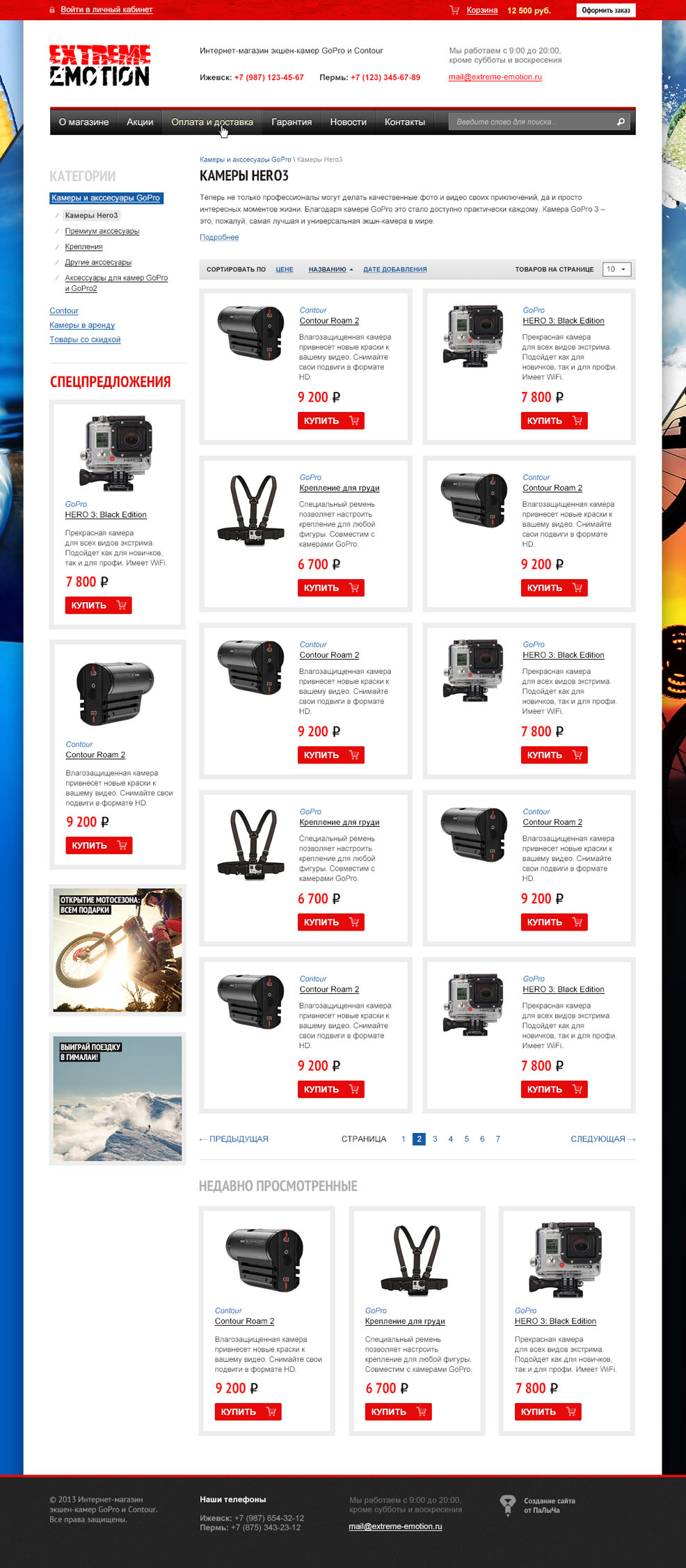Open the Выиграй поездку в Гималаи banner
The width and height of the screenshot is (686, 1568).
(118, 1098)
